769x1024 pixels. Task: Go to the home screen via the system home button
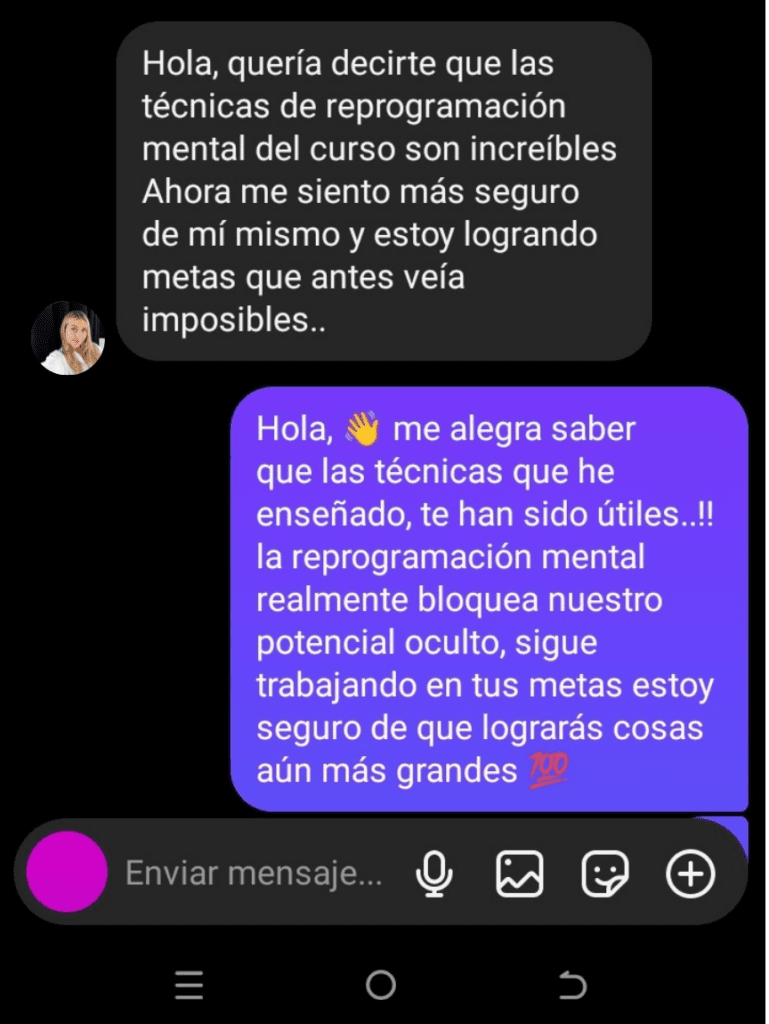click(381, 987)
